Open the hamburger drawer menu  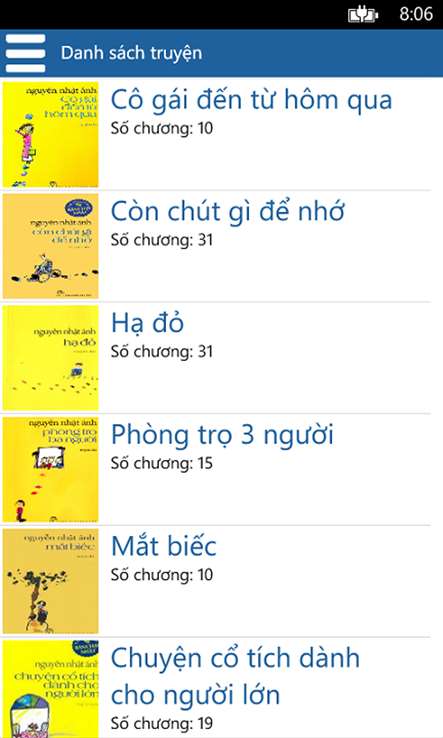[x=25, y=53]
